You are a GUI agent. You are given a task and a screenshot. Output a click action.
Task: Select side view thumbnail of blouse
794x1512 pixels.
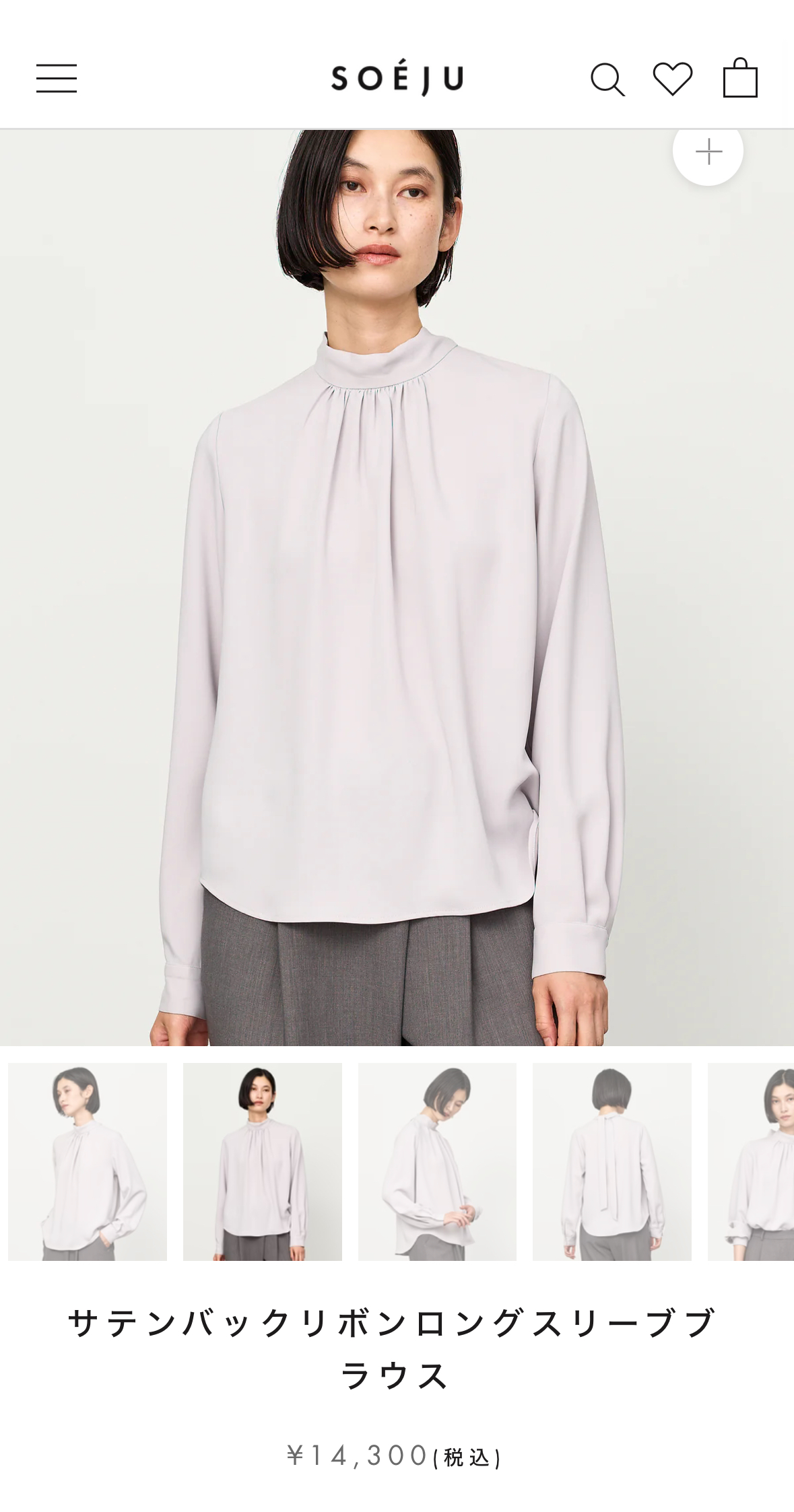coord(437,1161)
